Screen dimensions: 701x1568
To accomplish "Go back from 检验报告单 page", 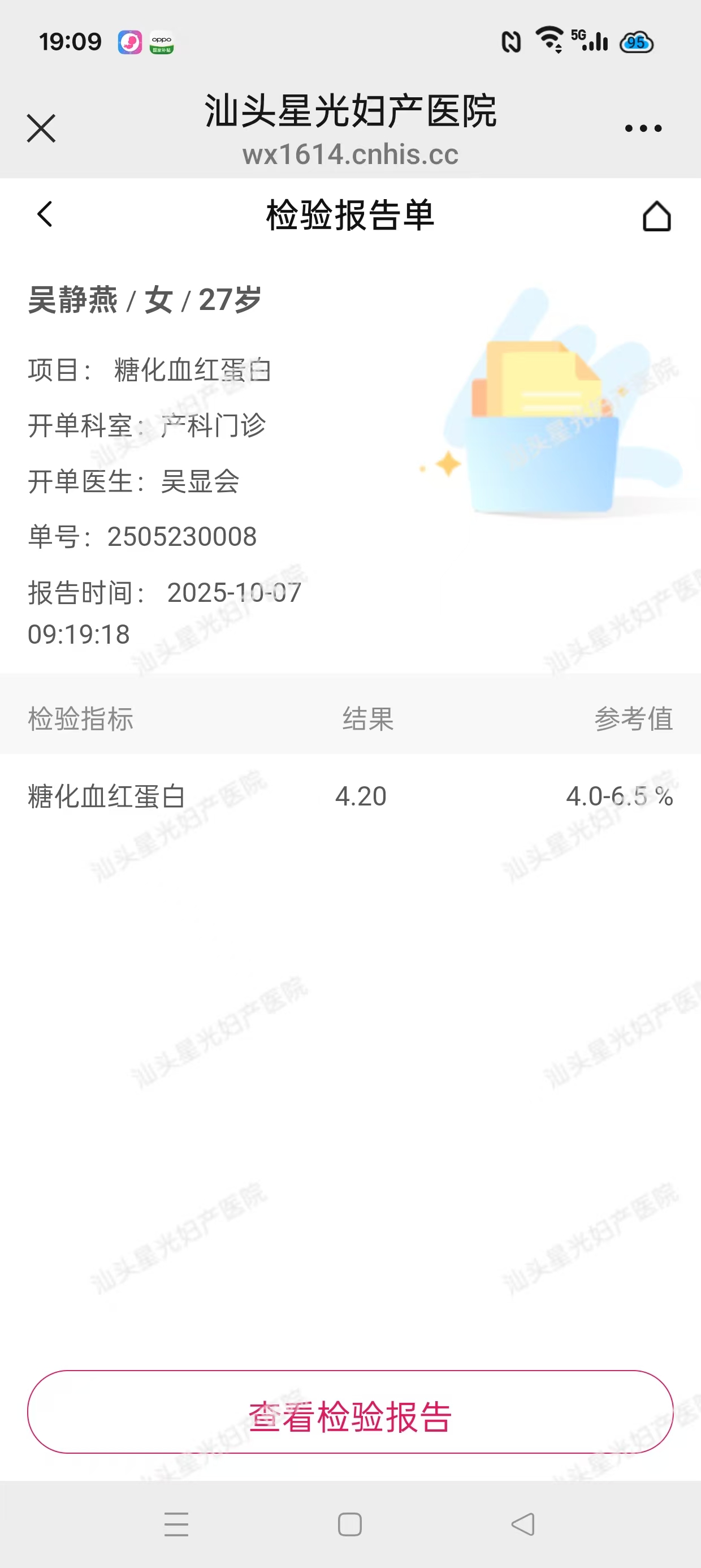I will pyautogui.click(x=45, y=214).
